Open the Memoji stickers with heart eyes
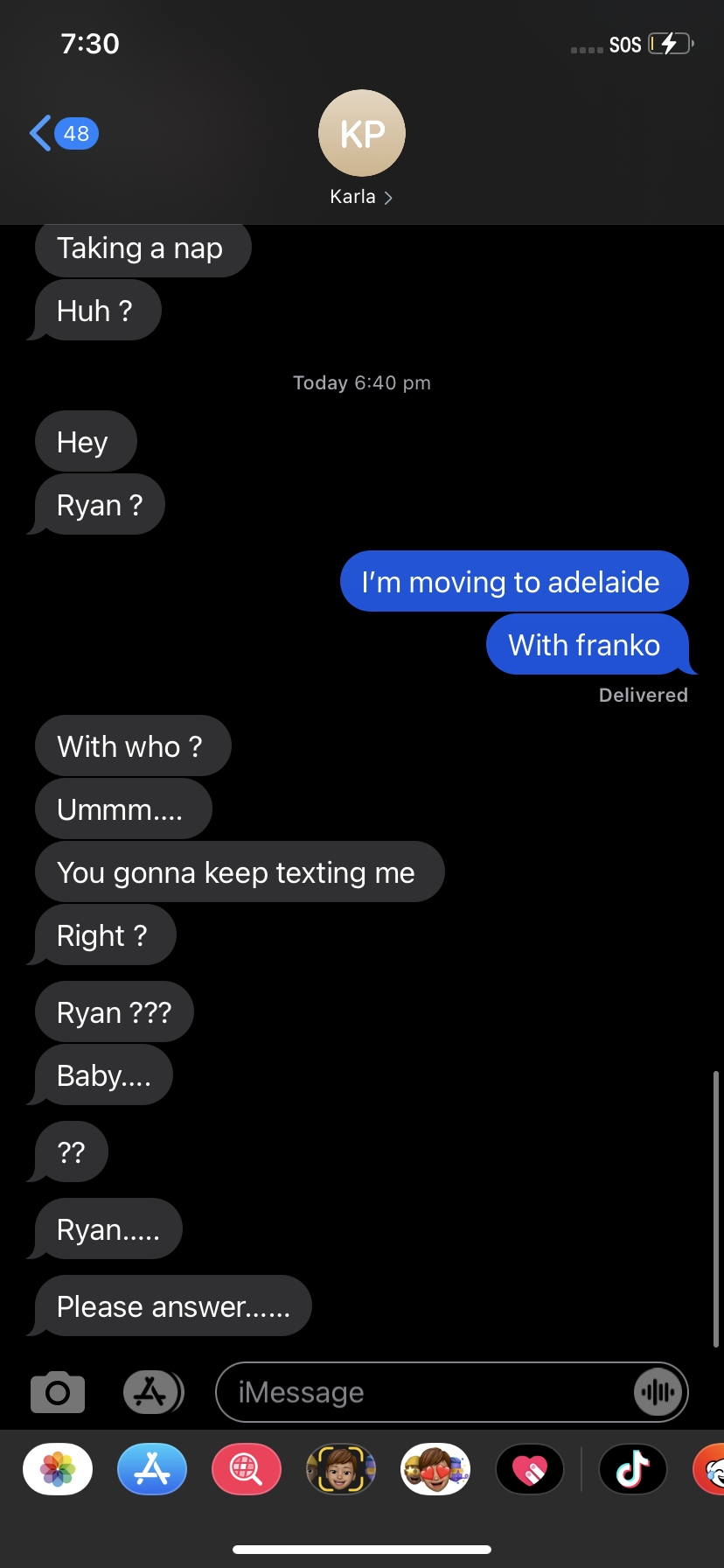724x1568 pixels. coord(435,1469)
